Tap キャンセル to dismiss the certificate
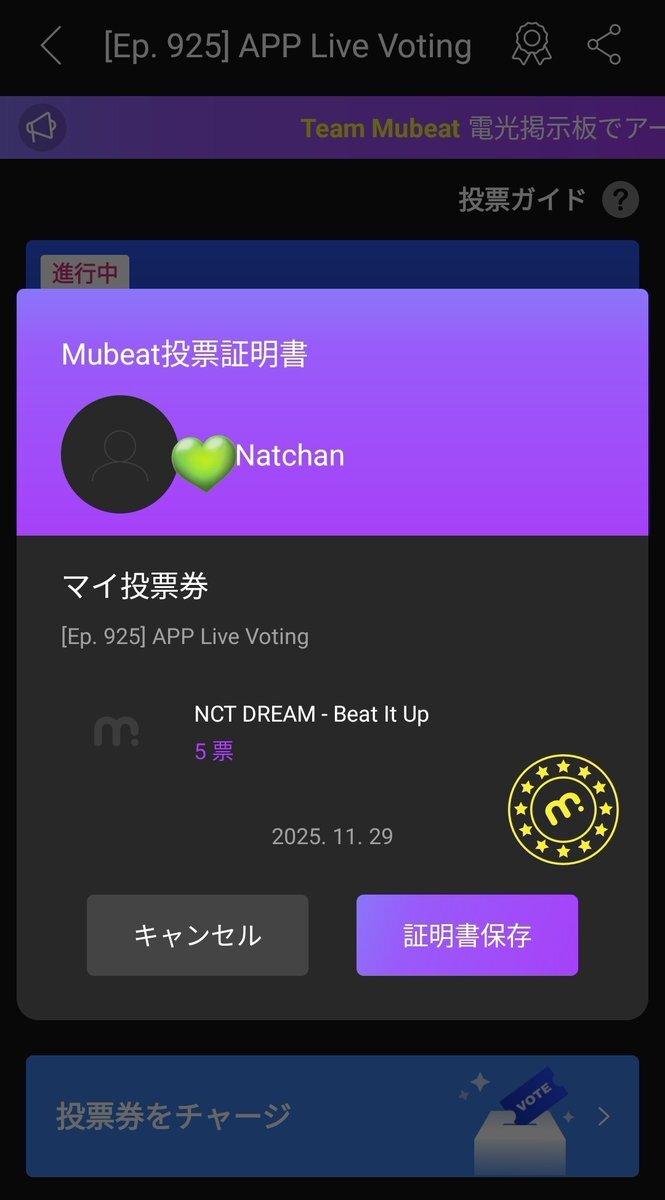This screenshot has width=665, height=1200. click(x=197, y=935)
